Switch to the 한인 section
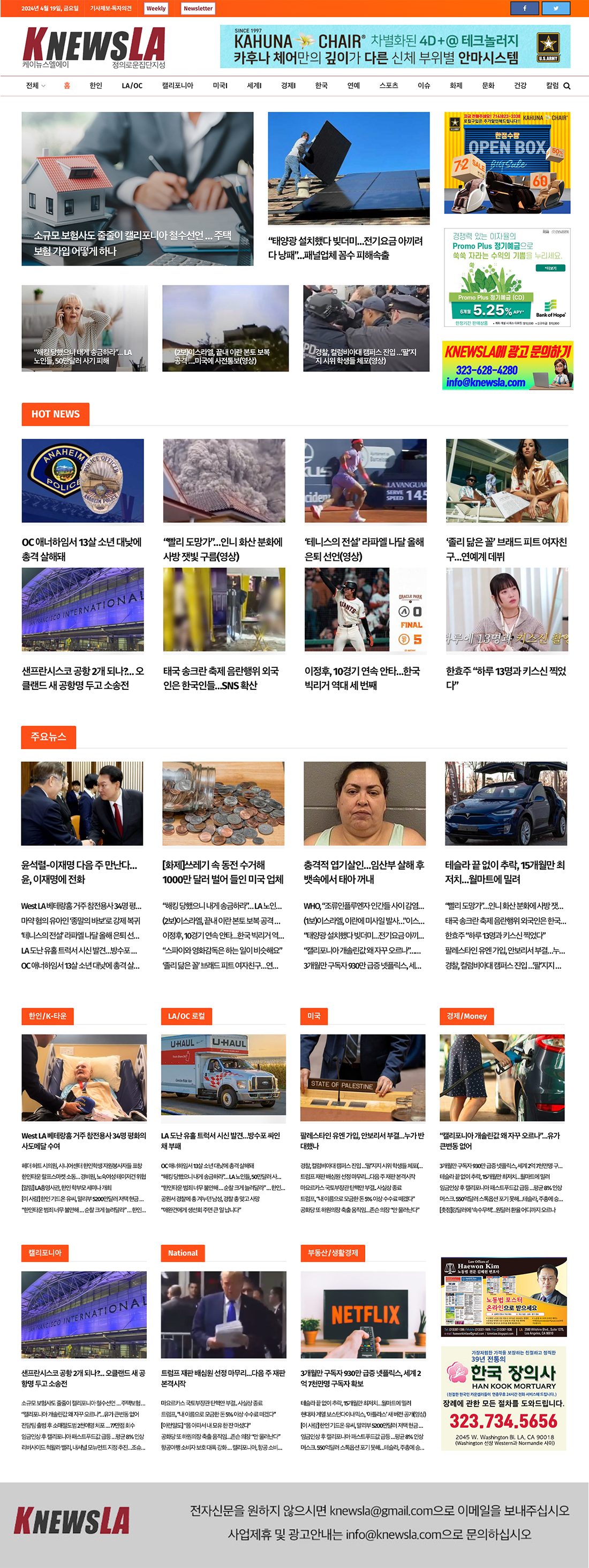The width and height of the screenshot is (589, 1568). point(96,86)
